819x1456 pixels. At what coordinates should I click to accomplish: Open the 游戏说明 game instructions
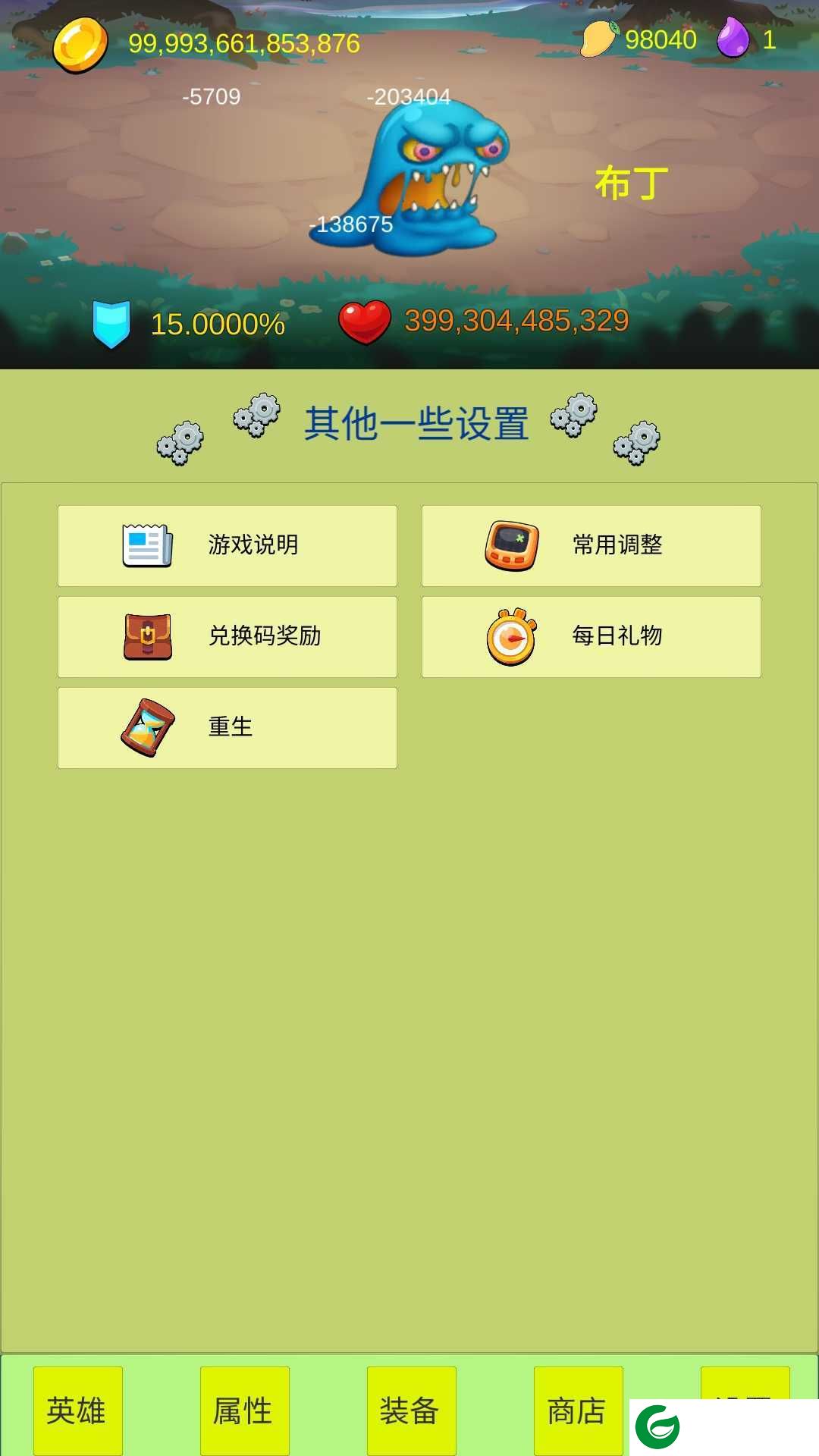click(227, 546)
